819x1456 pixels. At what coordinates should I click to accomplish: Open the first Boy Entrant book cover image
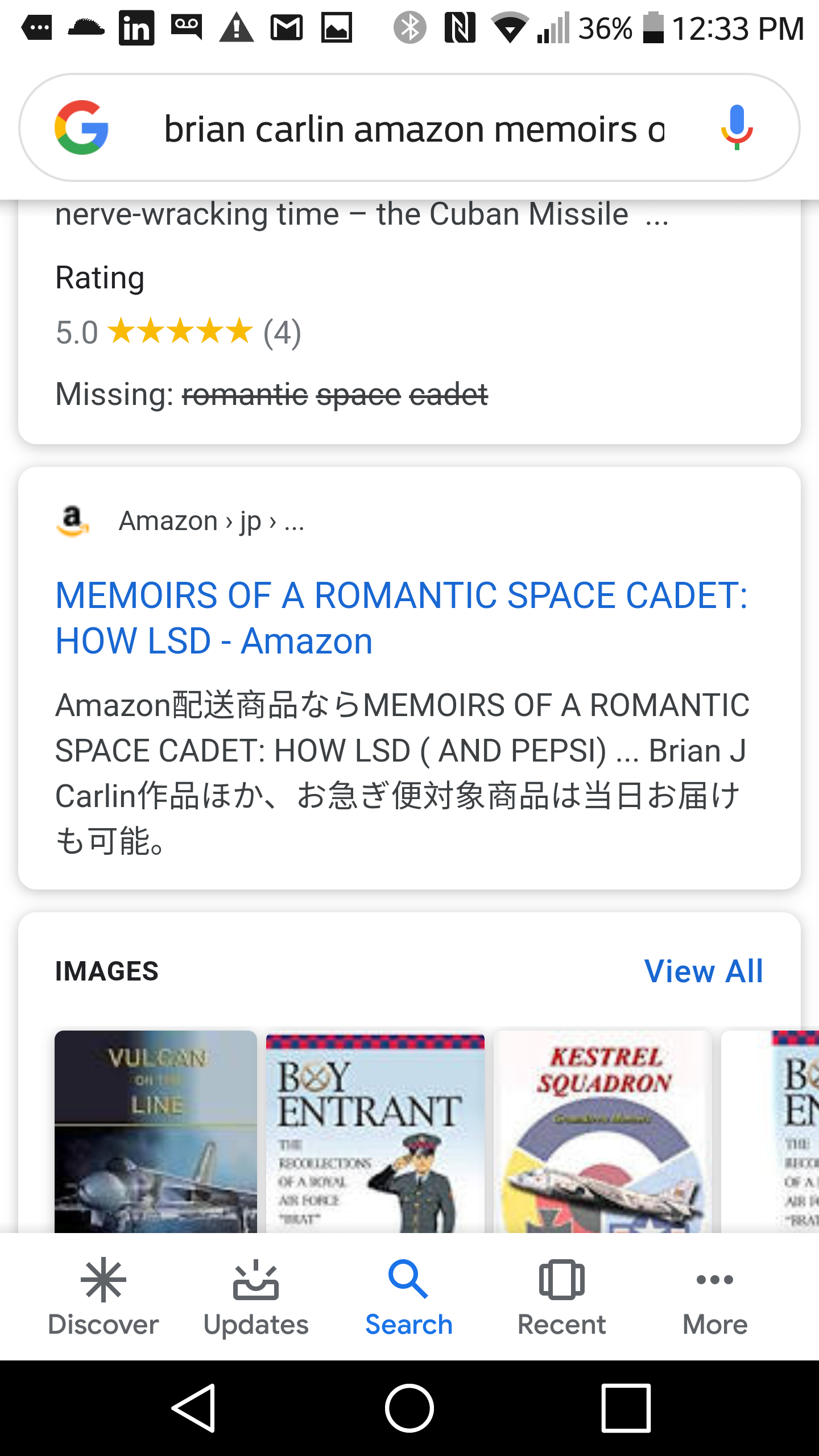pos(375,1132)
